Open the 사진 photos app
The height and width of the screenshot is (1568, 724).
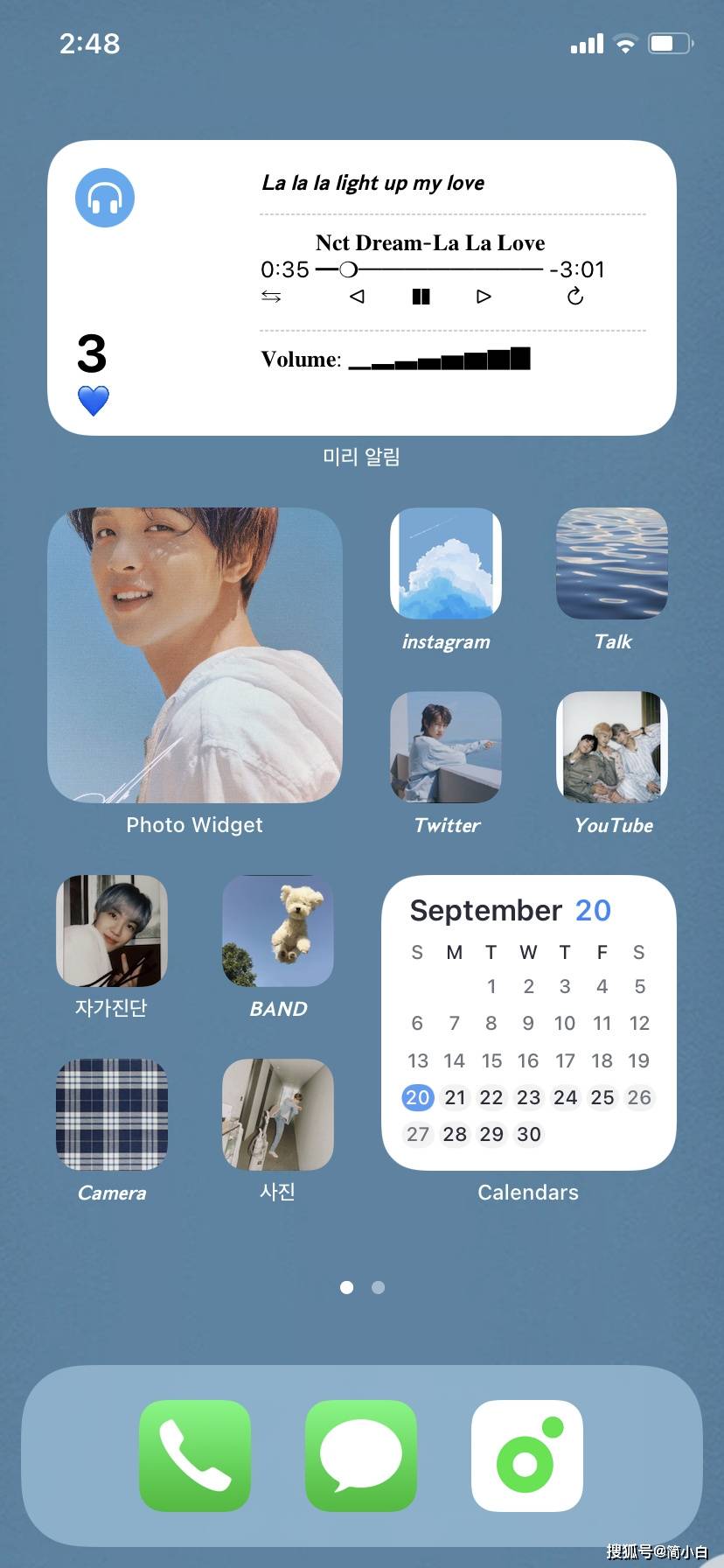coord(278,1115)
